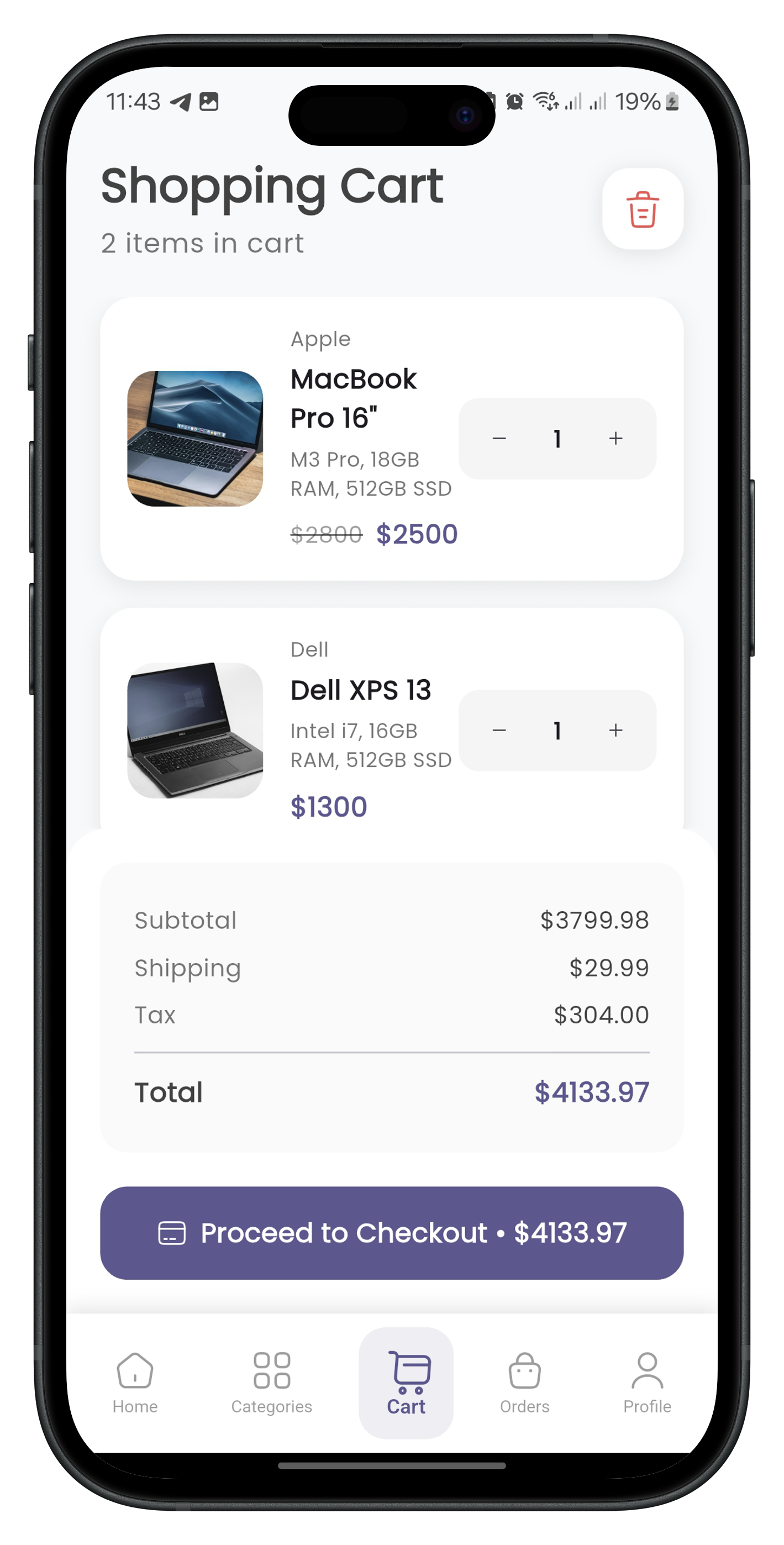Decrease Dell XPS 13 quantity
This screenshot has height=1545, width=784.
[499, 730]
